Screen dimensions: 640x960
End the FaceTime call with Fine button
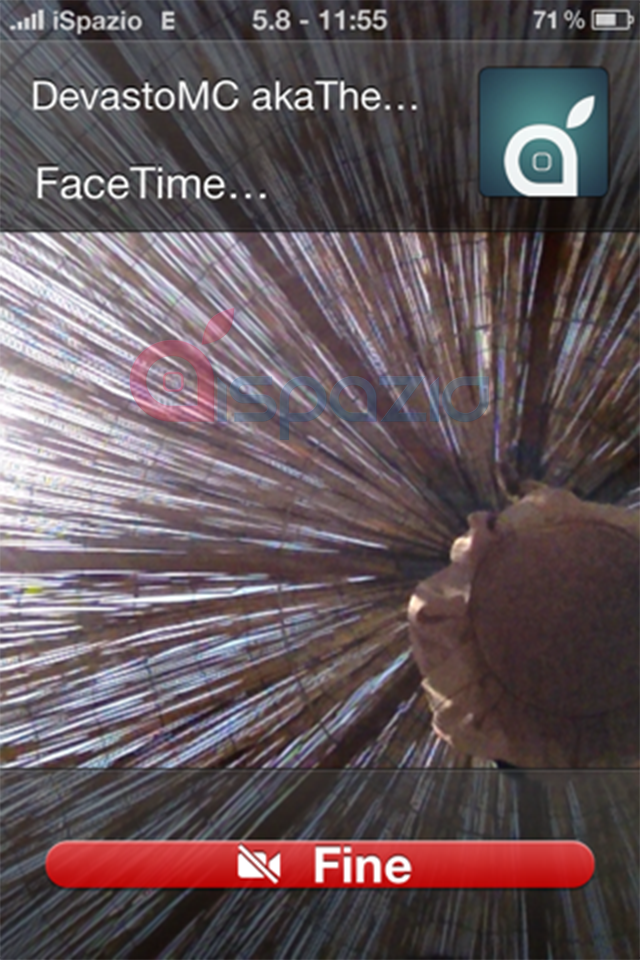click(320, 864)
